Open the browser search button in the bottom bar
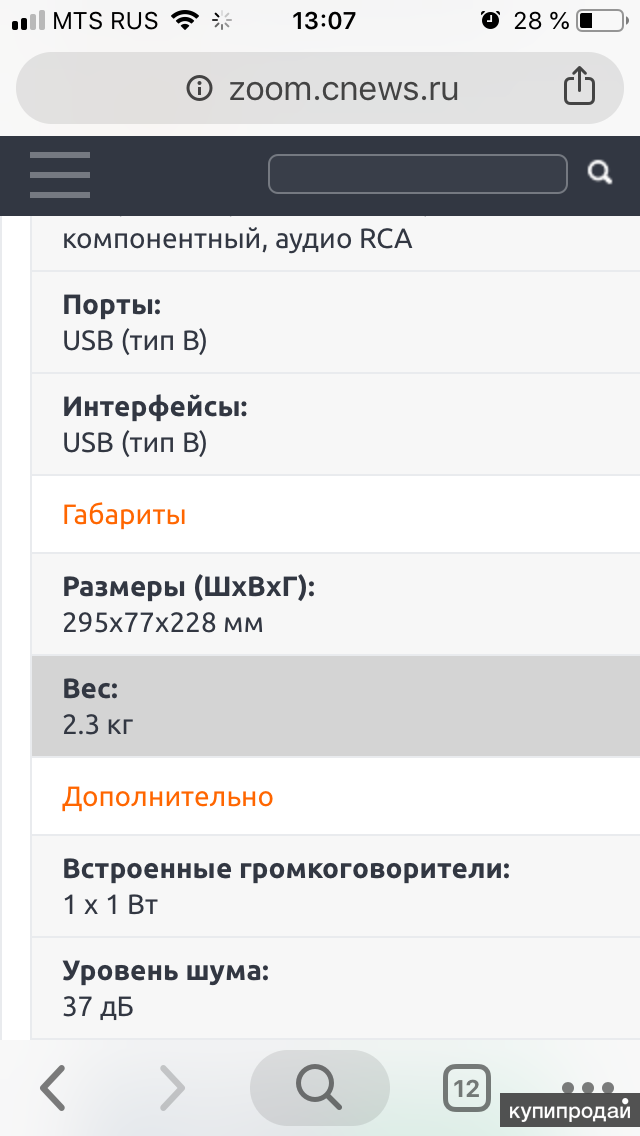Viewport: 640px width, 1136px height. [x=320, y=1087]
